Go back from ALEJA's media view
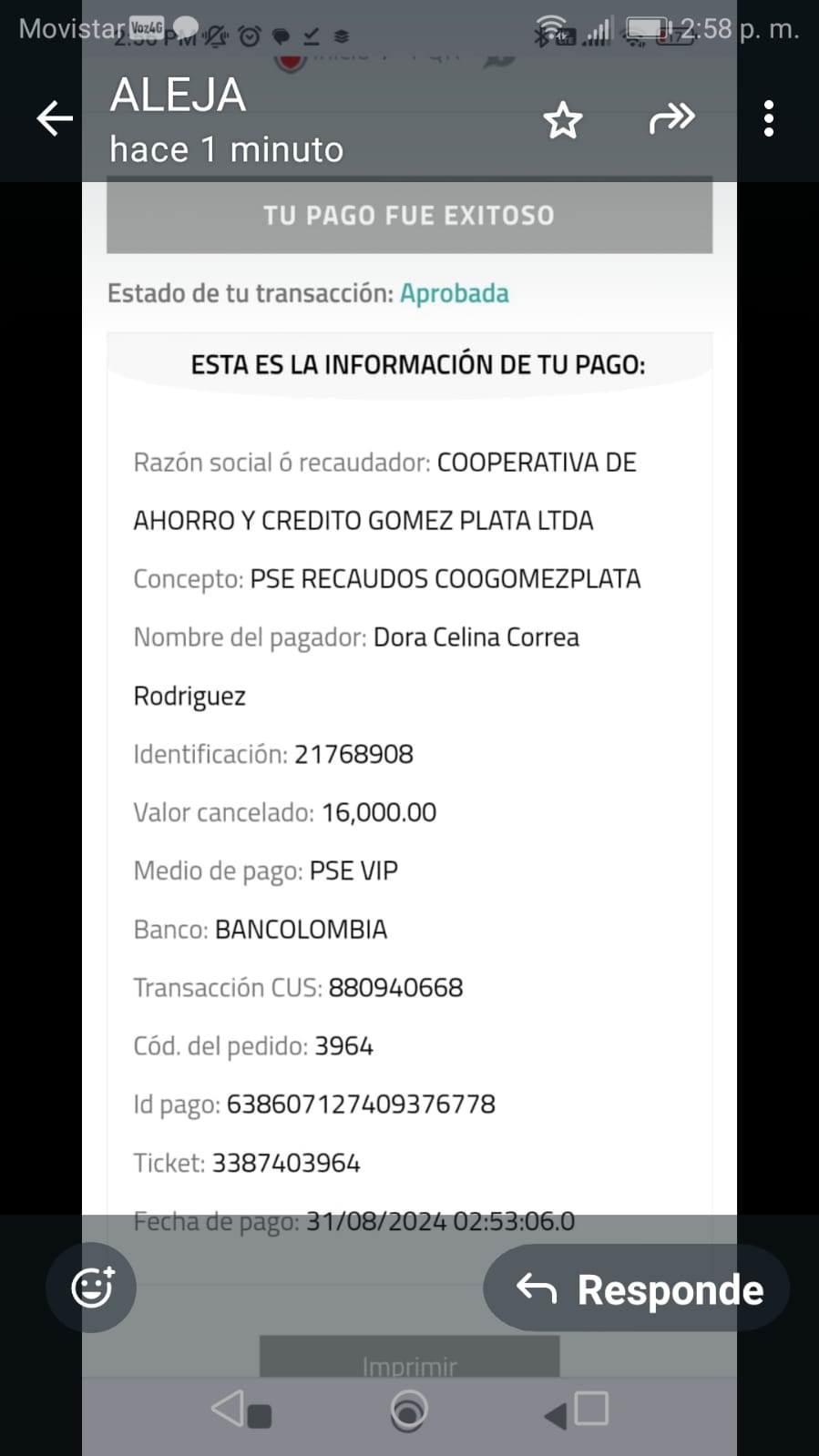This screenshot has height=1456, width=819. click(x=55, y=118)
